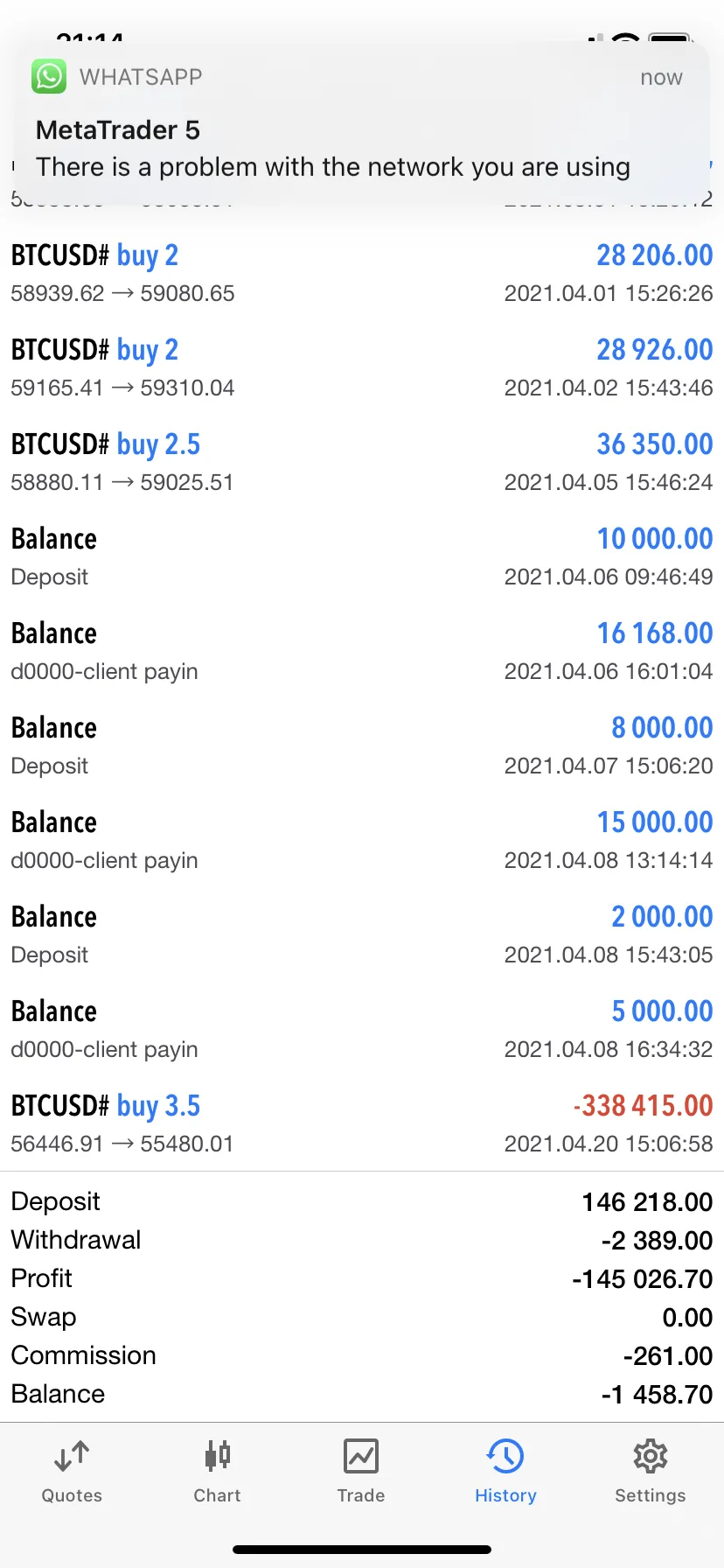The image size is (724, 1568).
Task: Open the BTCUSD buy 2 deal worth 28 206.00
Action: (x=362, y=273)
